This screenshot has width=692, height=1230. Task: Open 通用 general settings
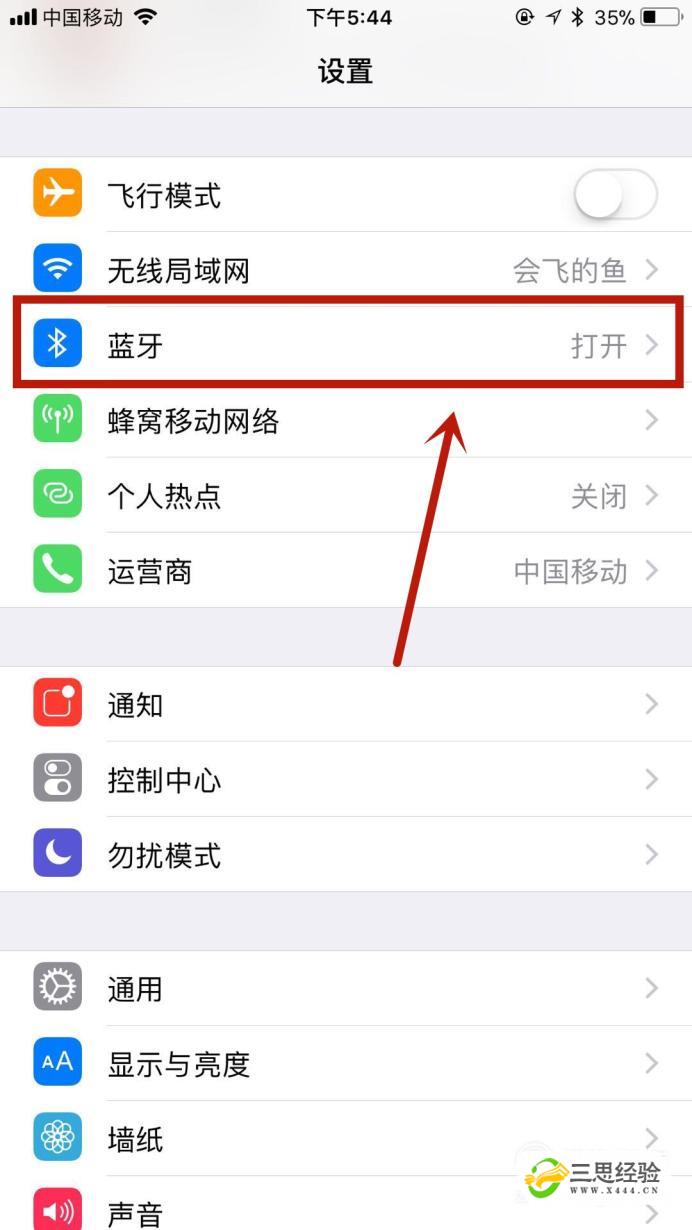point(345,989)
